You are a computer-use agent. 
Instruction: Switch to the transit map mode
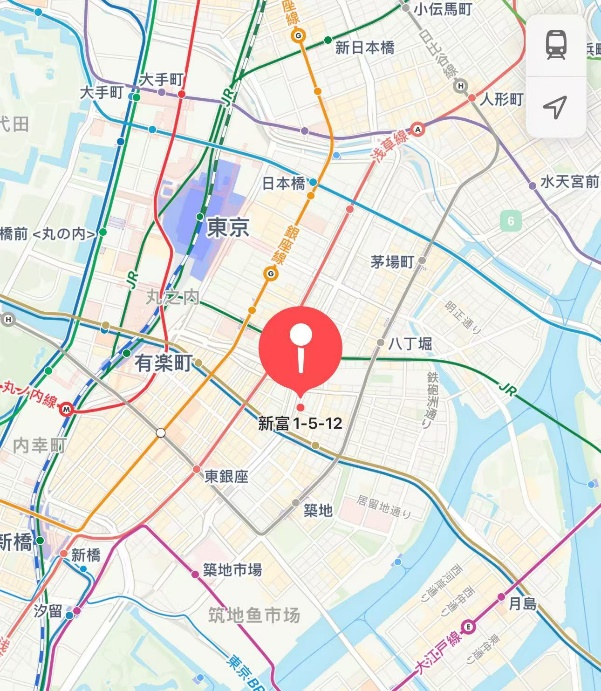point(556,45)
